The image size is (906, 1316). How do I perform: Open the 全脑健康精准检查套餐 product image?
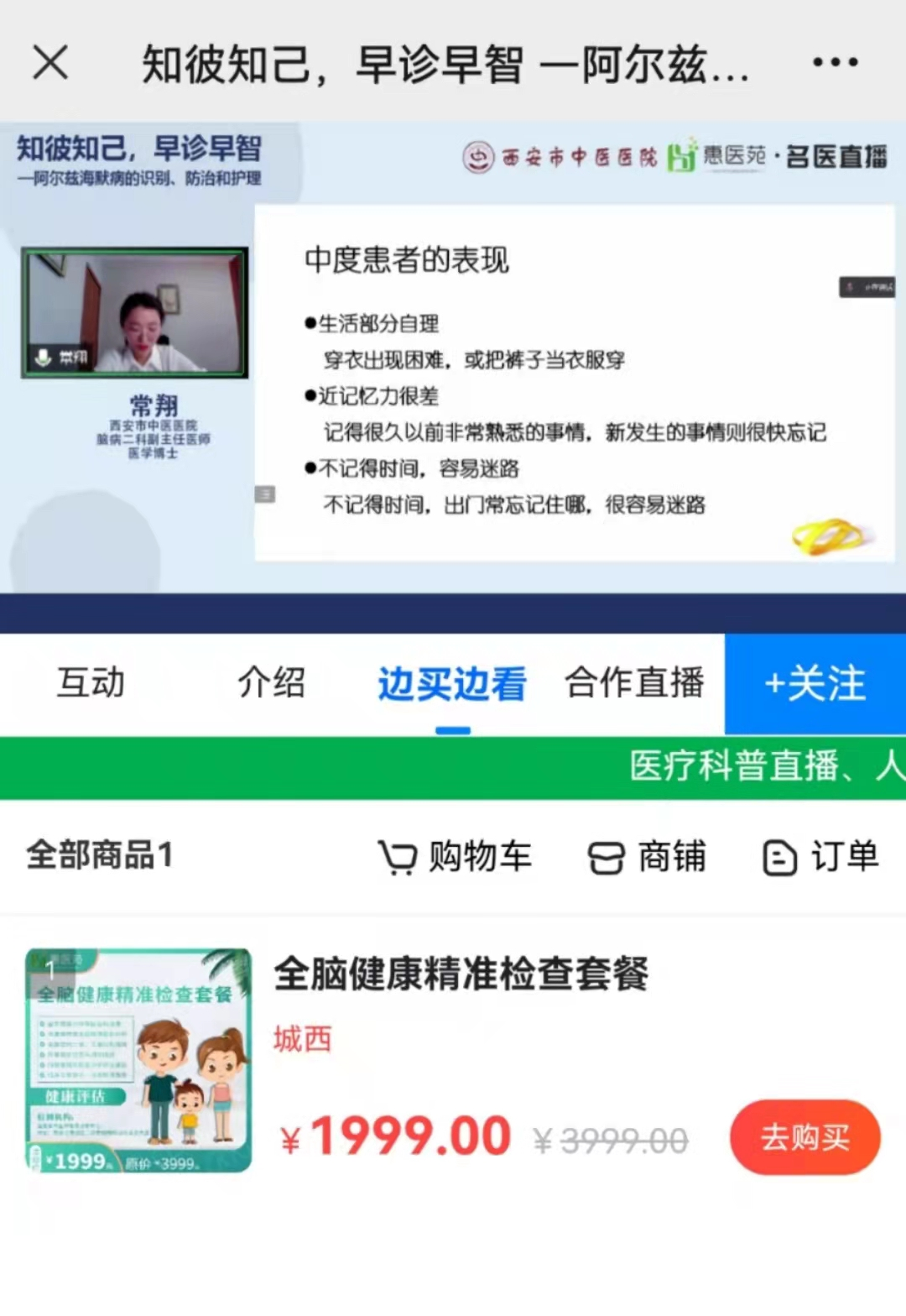pos(138,1060)
